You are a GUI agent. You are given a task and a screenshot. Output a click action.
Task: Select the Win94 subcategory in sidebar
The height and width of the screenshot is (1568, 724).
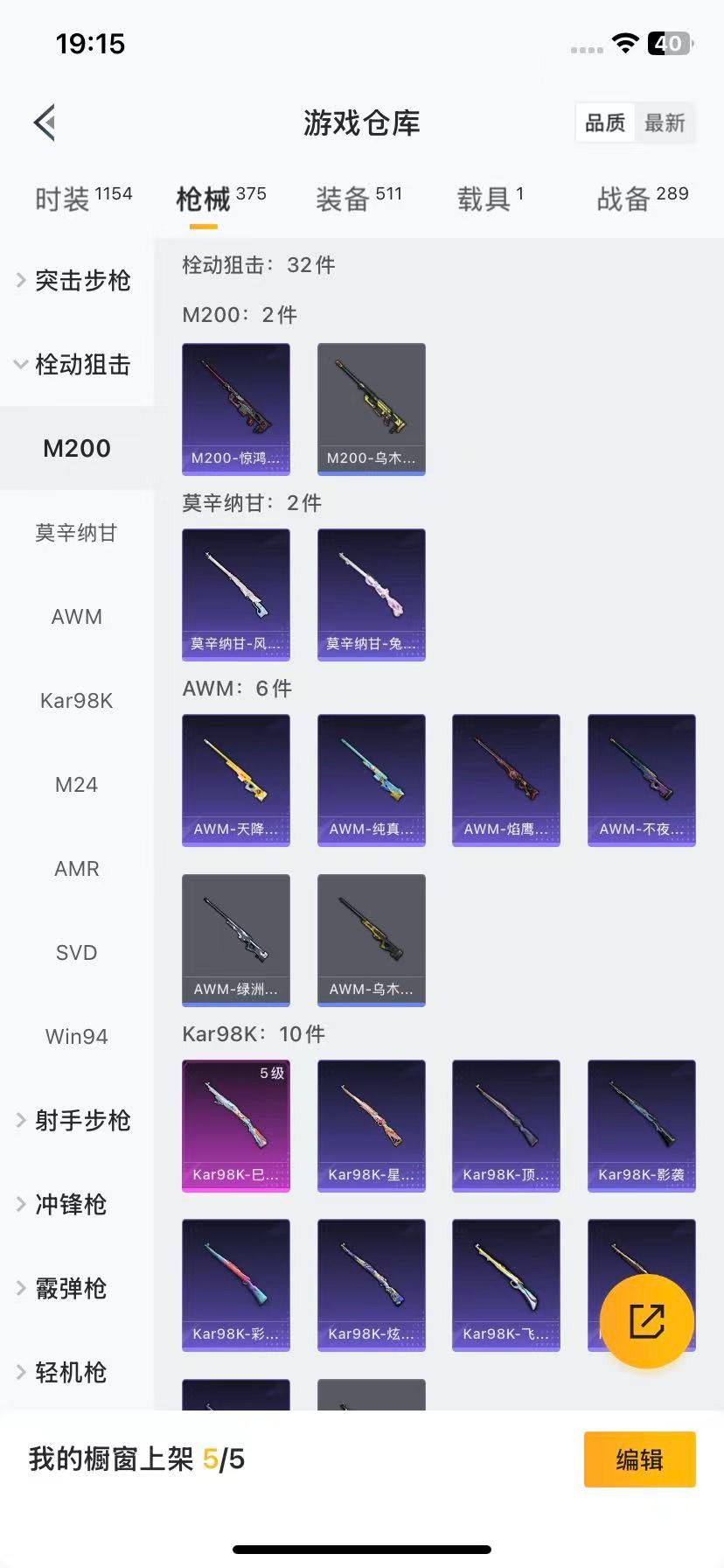pos(76,1036)
